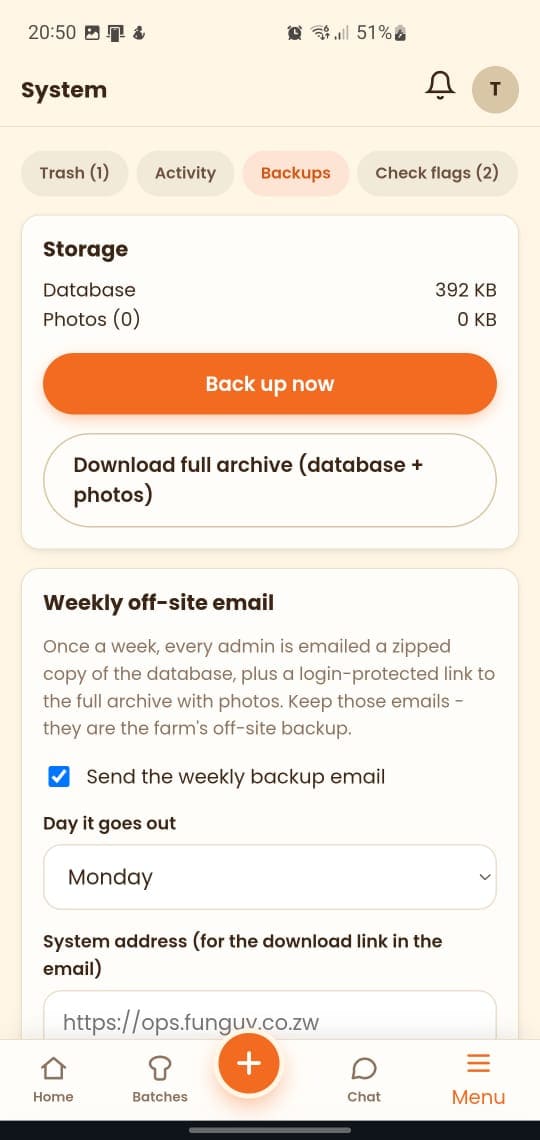Switch to the Activity tab

click(x=185, y=173)
